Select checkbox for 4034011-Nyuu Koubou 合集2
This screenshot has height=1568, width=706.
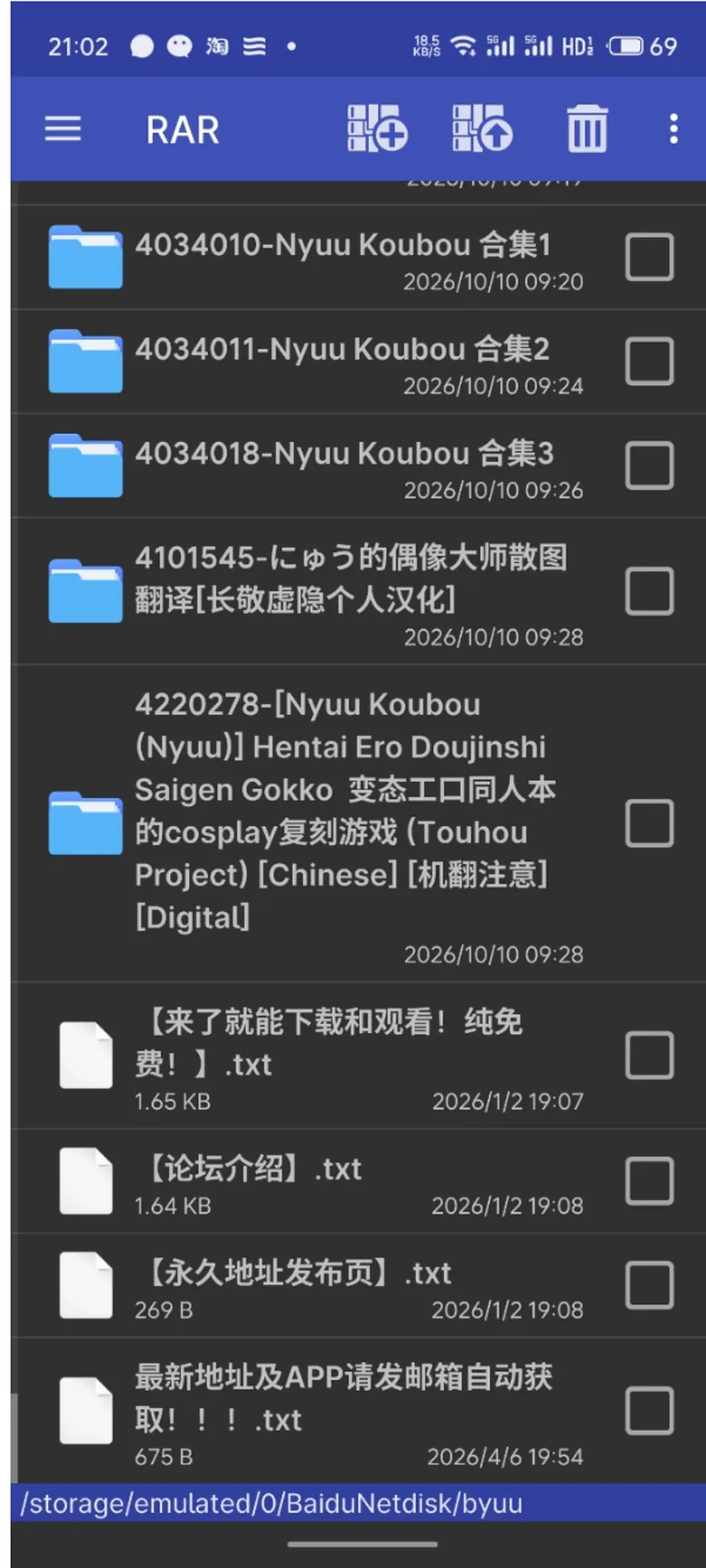click(649, 361)
